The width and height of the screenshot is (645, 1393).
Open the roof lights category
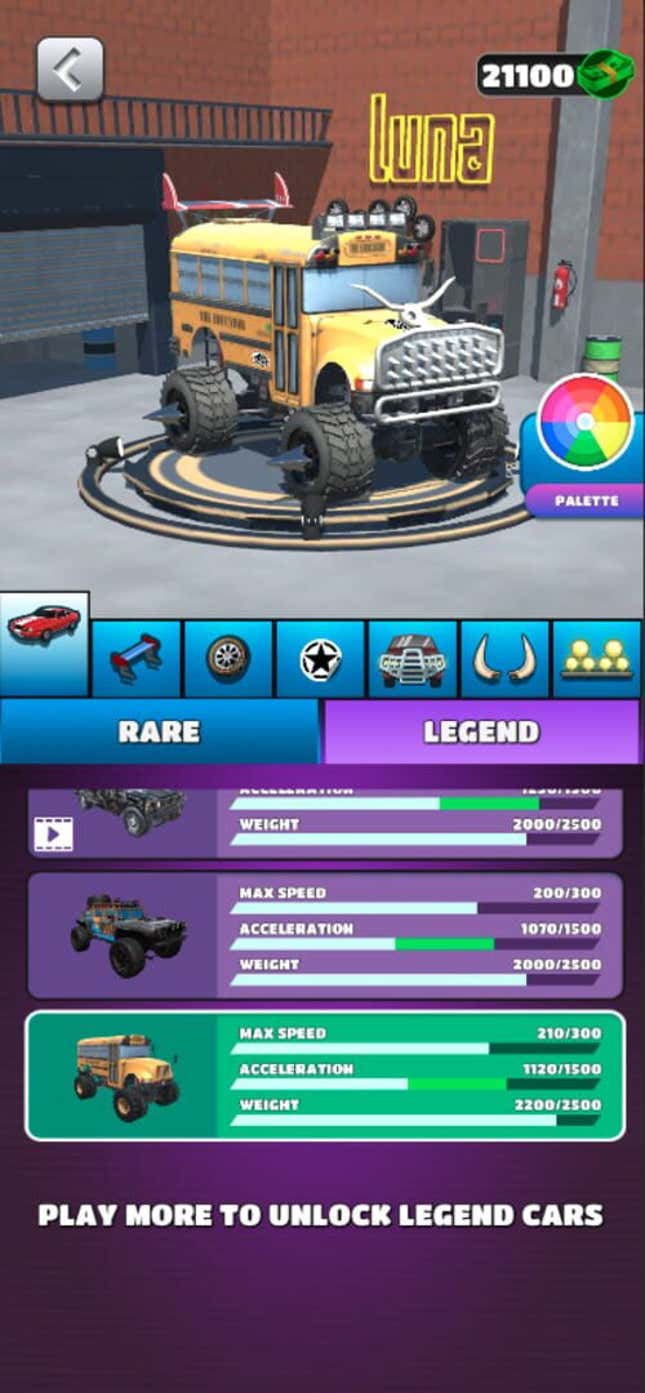pos(596,659)
